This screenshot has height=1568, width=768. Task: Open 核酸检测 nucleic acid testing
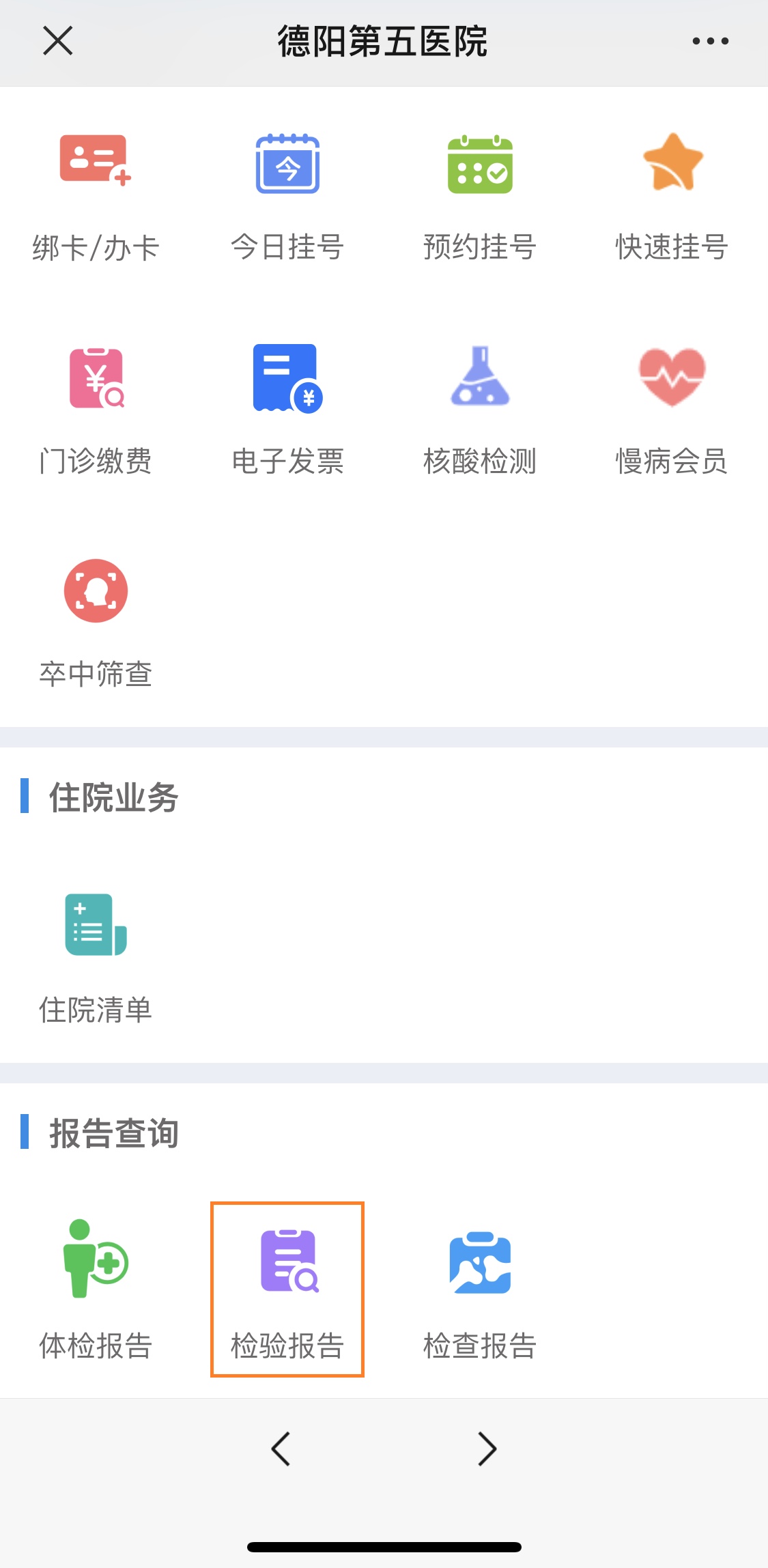point(480,410)
